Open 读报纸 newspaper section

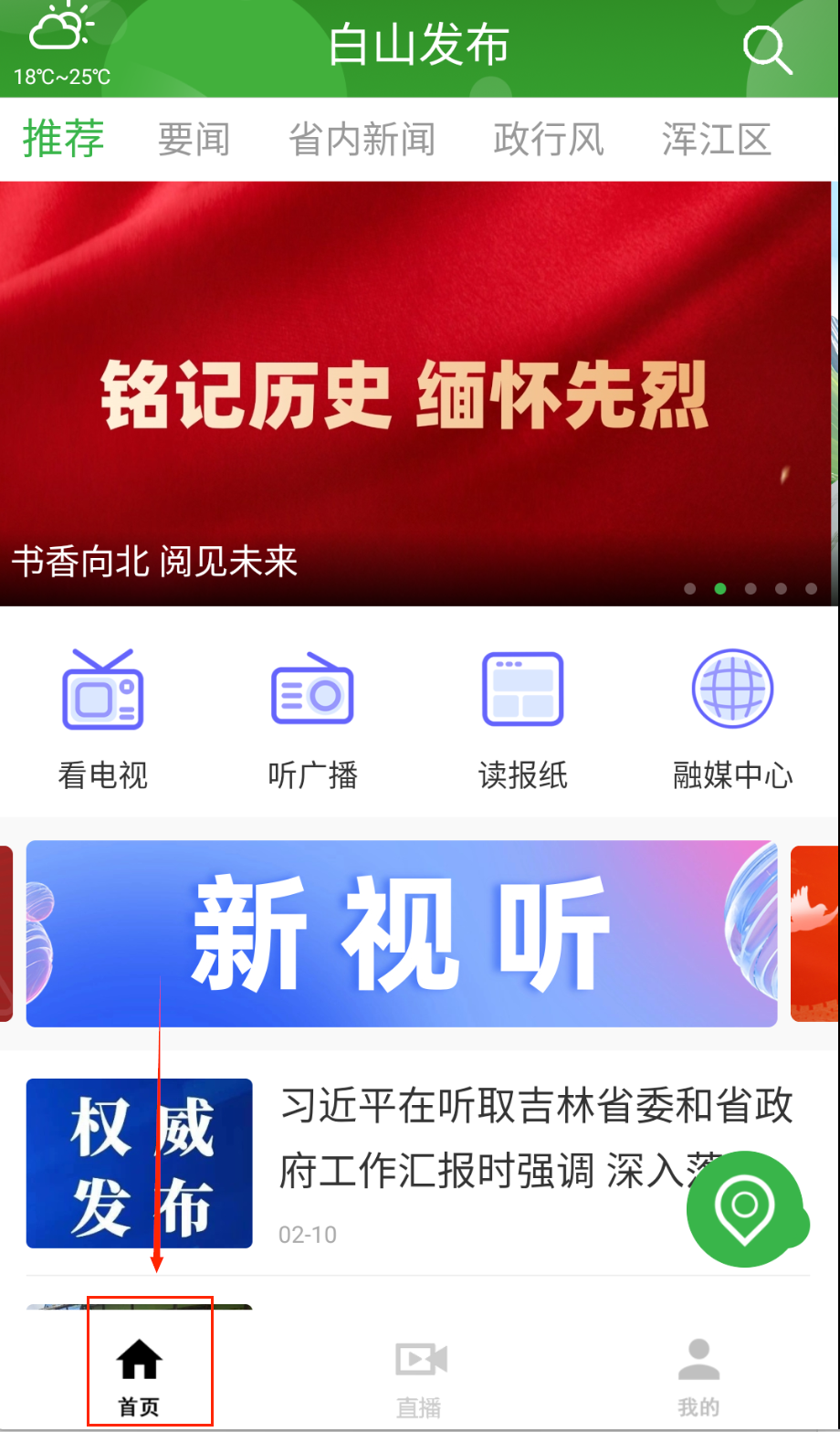click(x=523, y=717)
